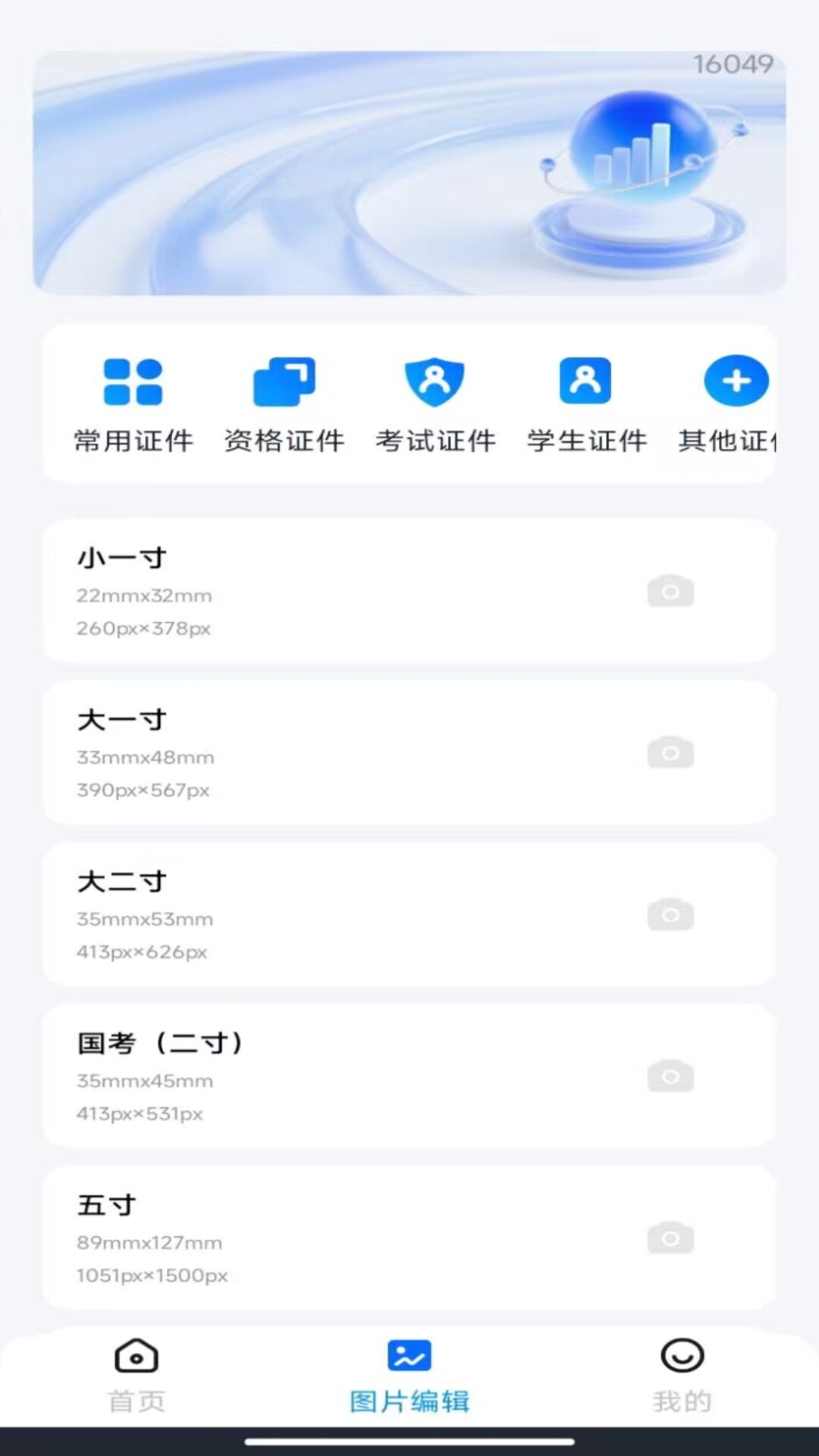Open the 首页 home tab
The width and height of the screenshot is (819, 1456).
135,1376
